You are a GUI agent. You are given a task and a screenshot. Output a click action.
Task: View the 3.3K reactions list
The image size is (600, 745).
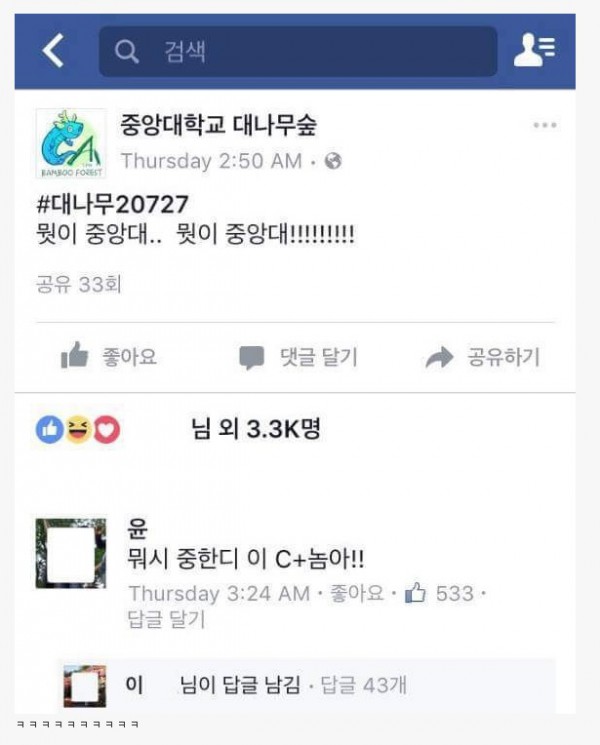point(255,430)
